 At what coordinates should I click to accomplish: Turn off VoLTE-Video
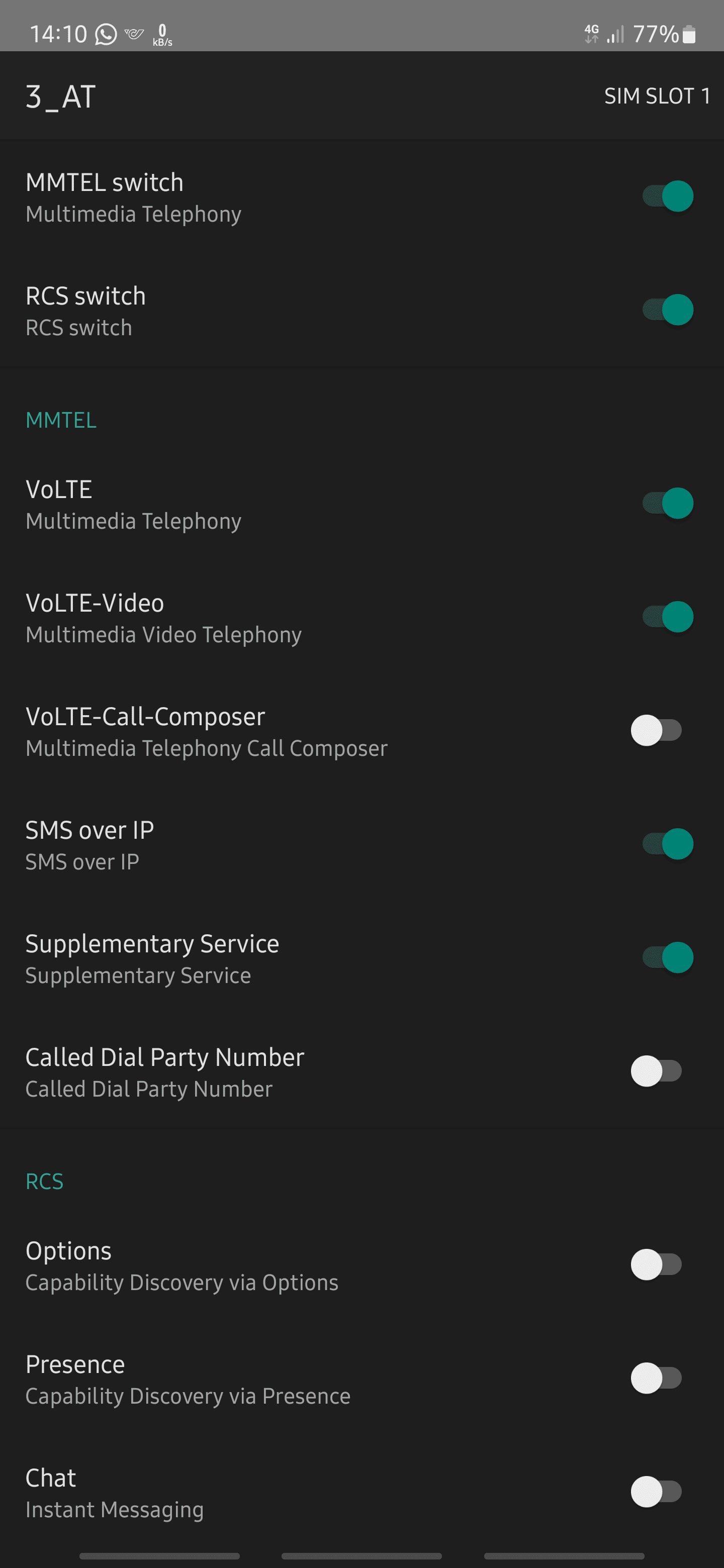[x=667, y=617]
